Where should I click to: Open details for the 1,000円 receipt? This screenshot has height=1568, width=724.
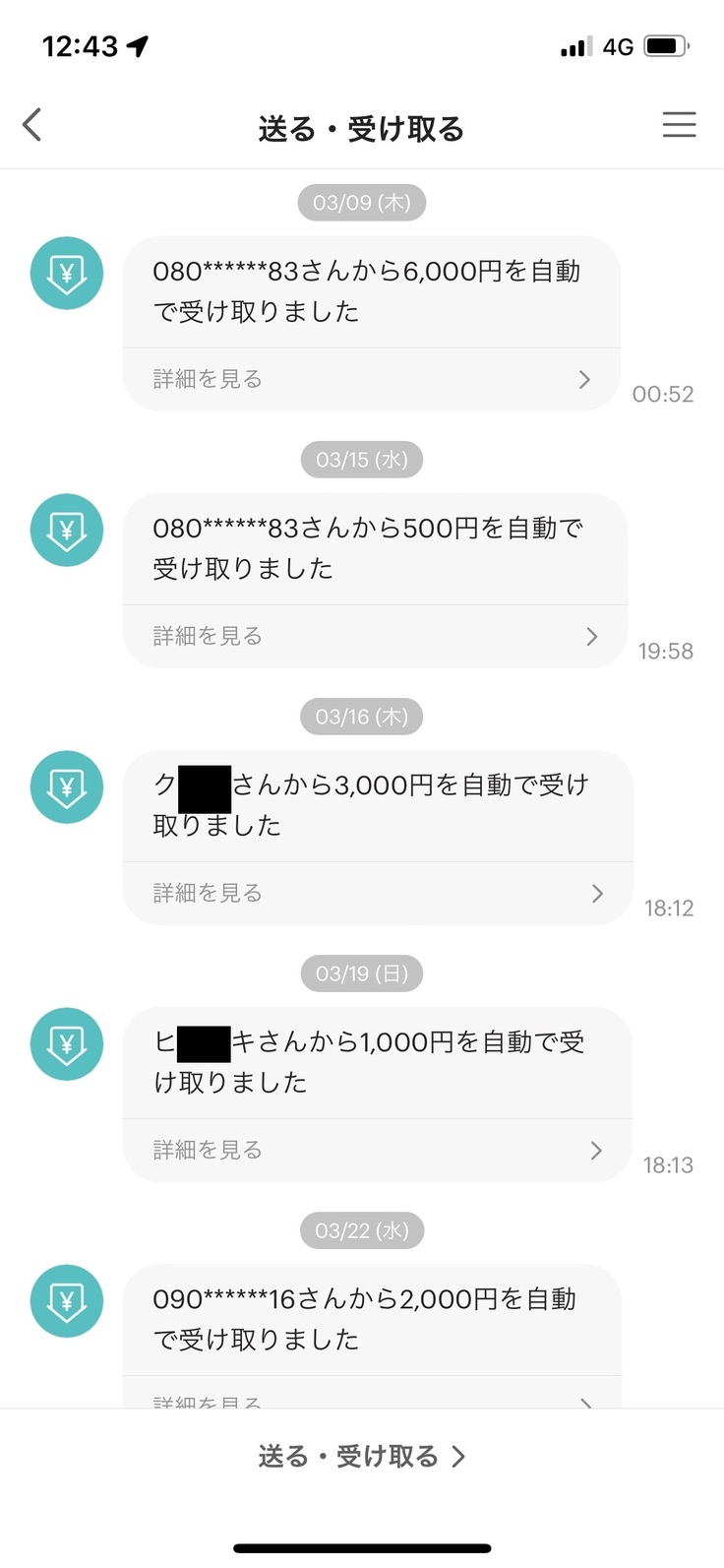[377, 1150]
